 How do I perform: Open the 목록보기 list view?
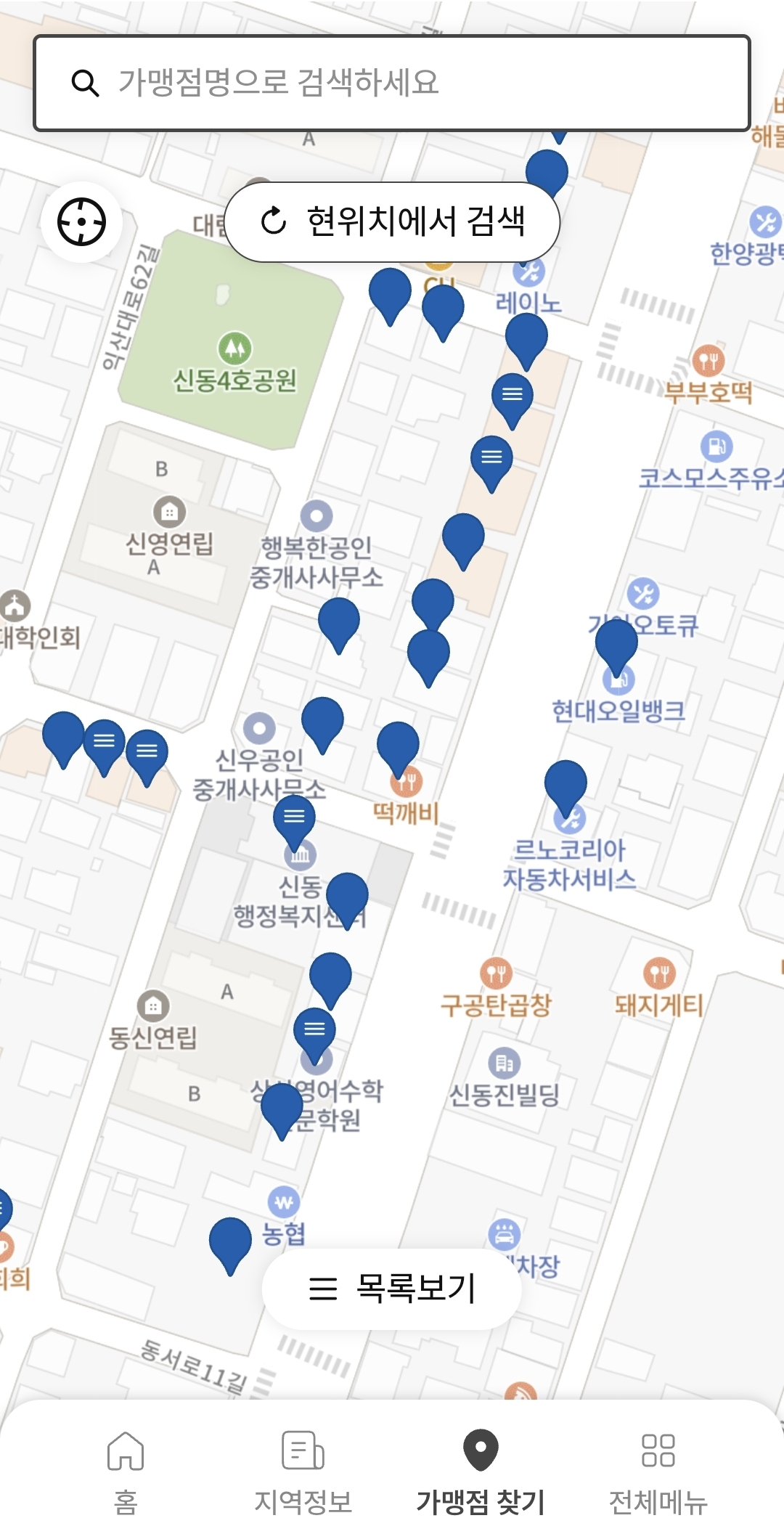392,1289
